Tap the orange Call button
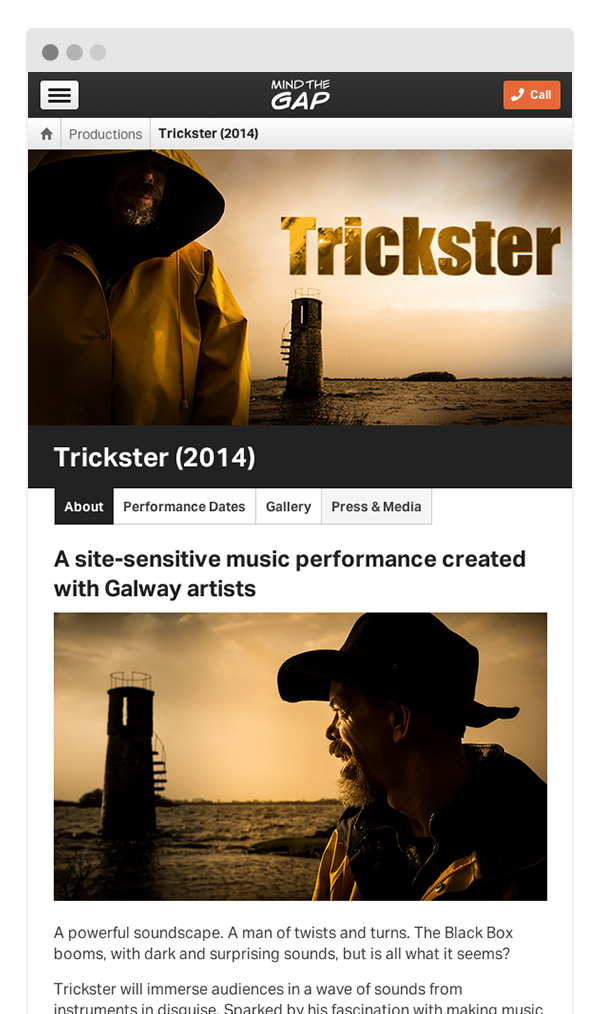The width and height of the screenshot is (600, 1014). tap(531, 95)
